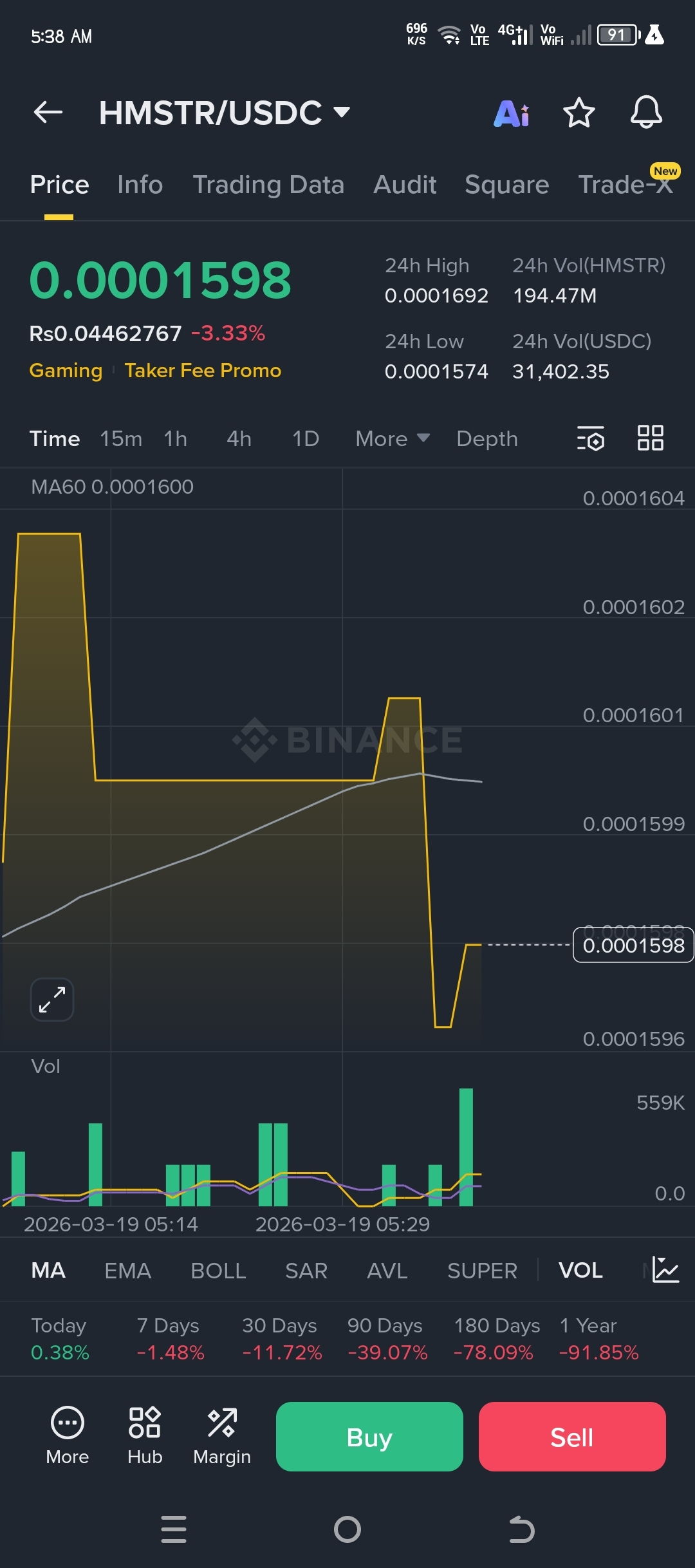695x1568 pixels.
Task: Add pair to favorites with the star
Action: pos(579,113)
